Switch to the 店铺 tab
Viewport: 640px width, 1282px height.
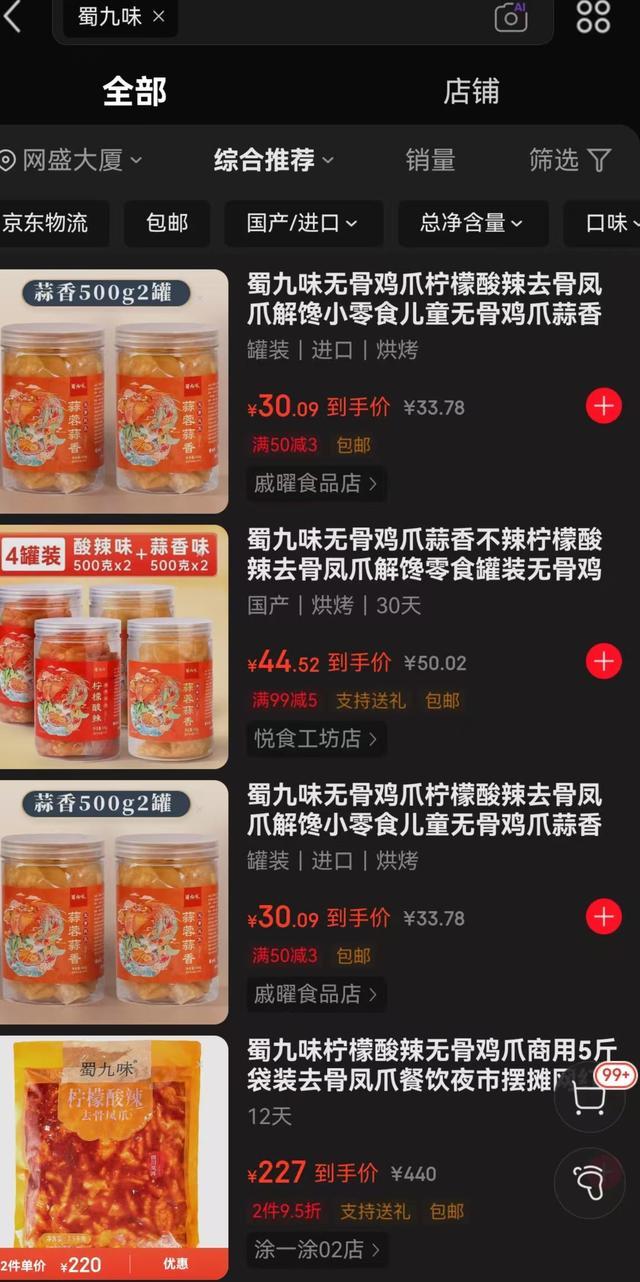tap(471, 91)
